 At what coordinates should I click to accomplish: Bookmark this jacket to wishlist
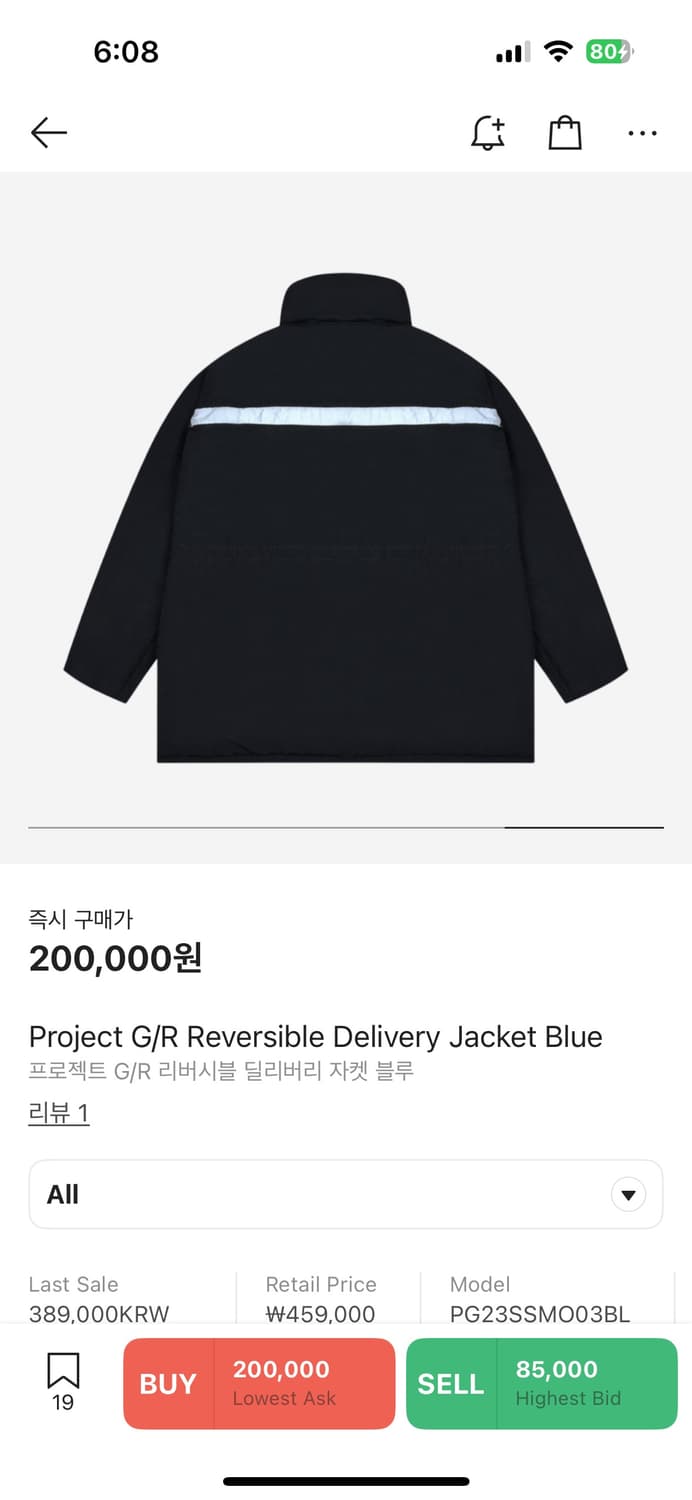point(63,1382)
